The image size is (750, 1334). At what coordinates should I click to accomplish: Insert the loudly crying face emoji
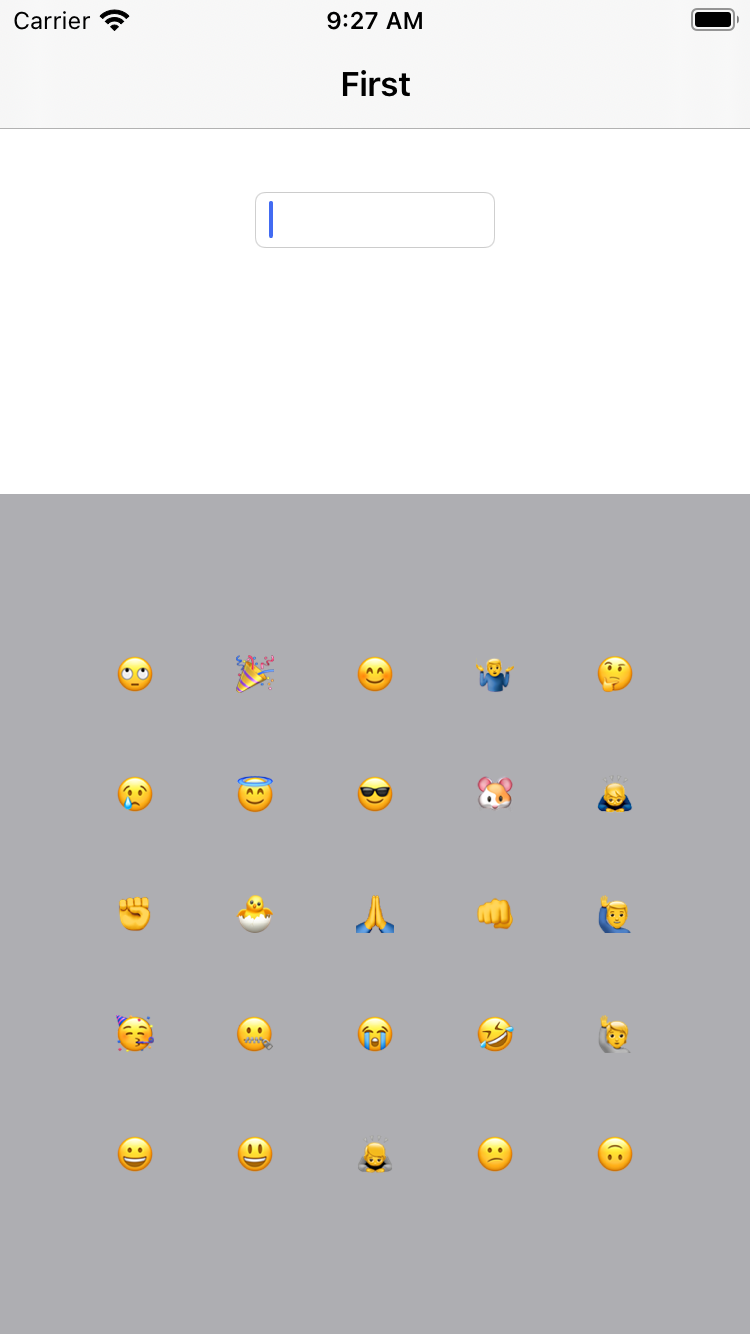(375, 1034)
